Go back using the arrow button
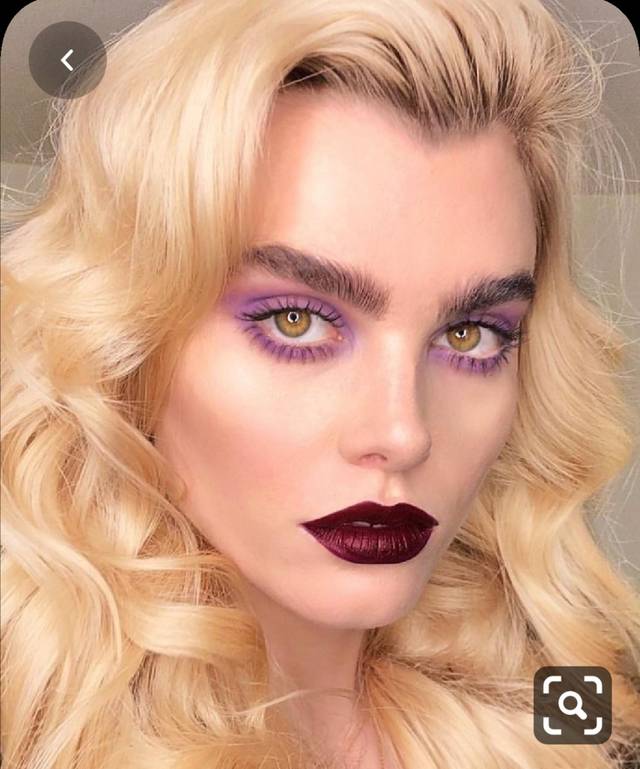 point(67,60)
